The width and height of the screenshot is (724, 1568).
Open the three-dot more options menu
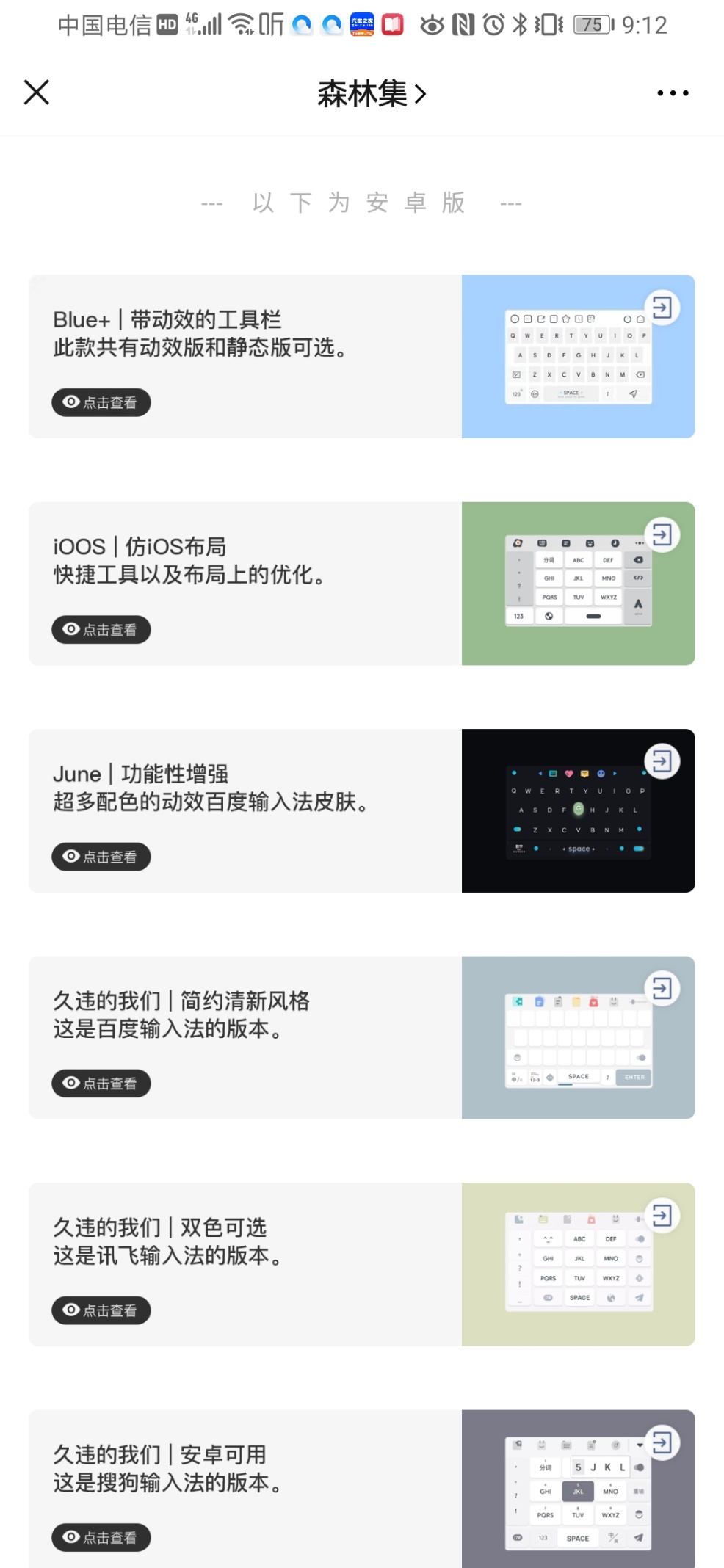pyautogui.click(x=673, y=92)
